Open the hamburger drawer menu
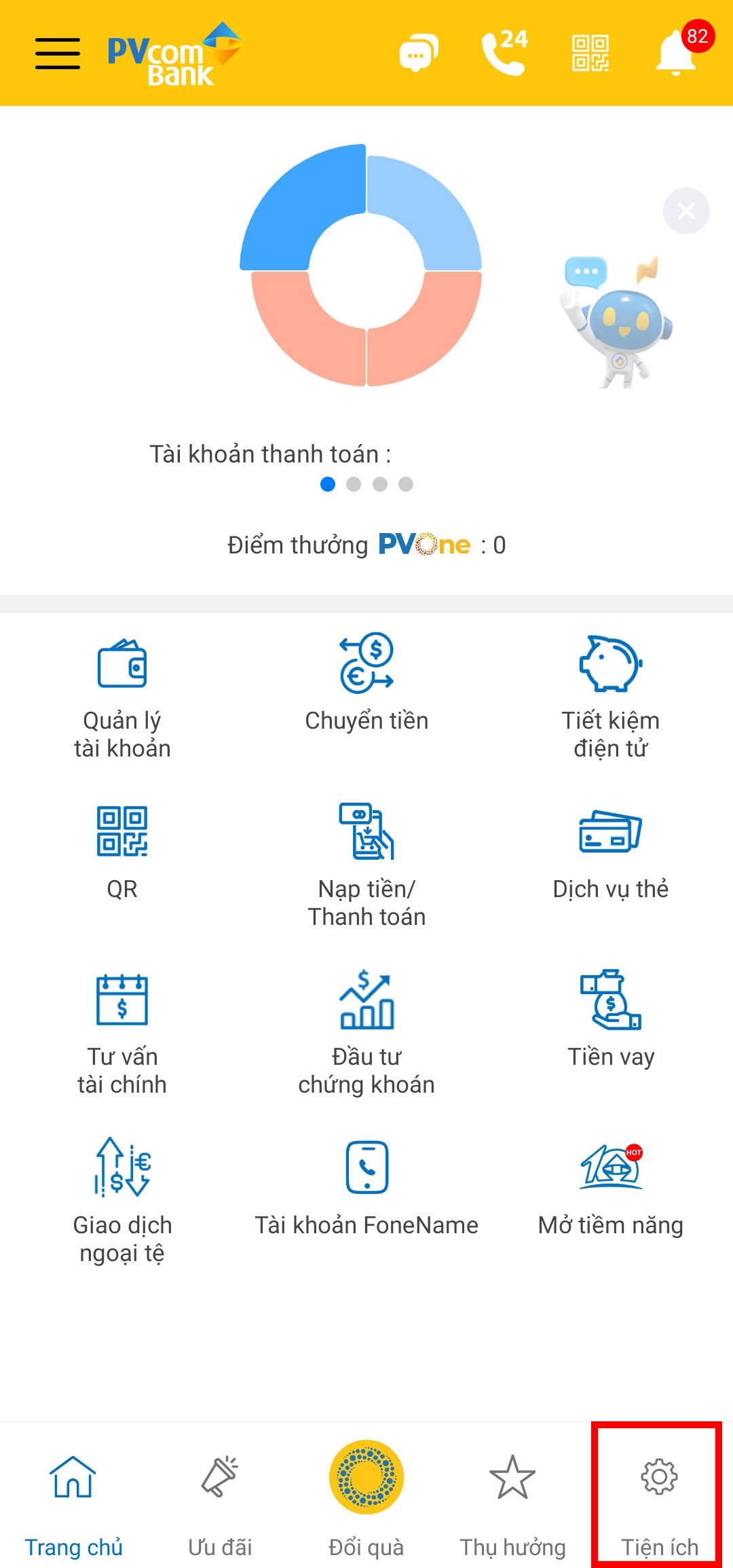733x1568 pixels. point(58,53)
